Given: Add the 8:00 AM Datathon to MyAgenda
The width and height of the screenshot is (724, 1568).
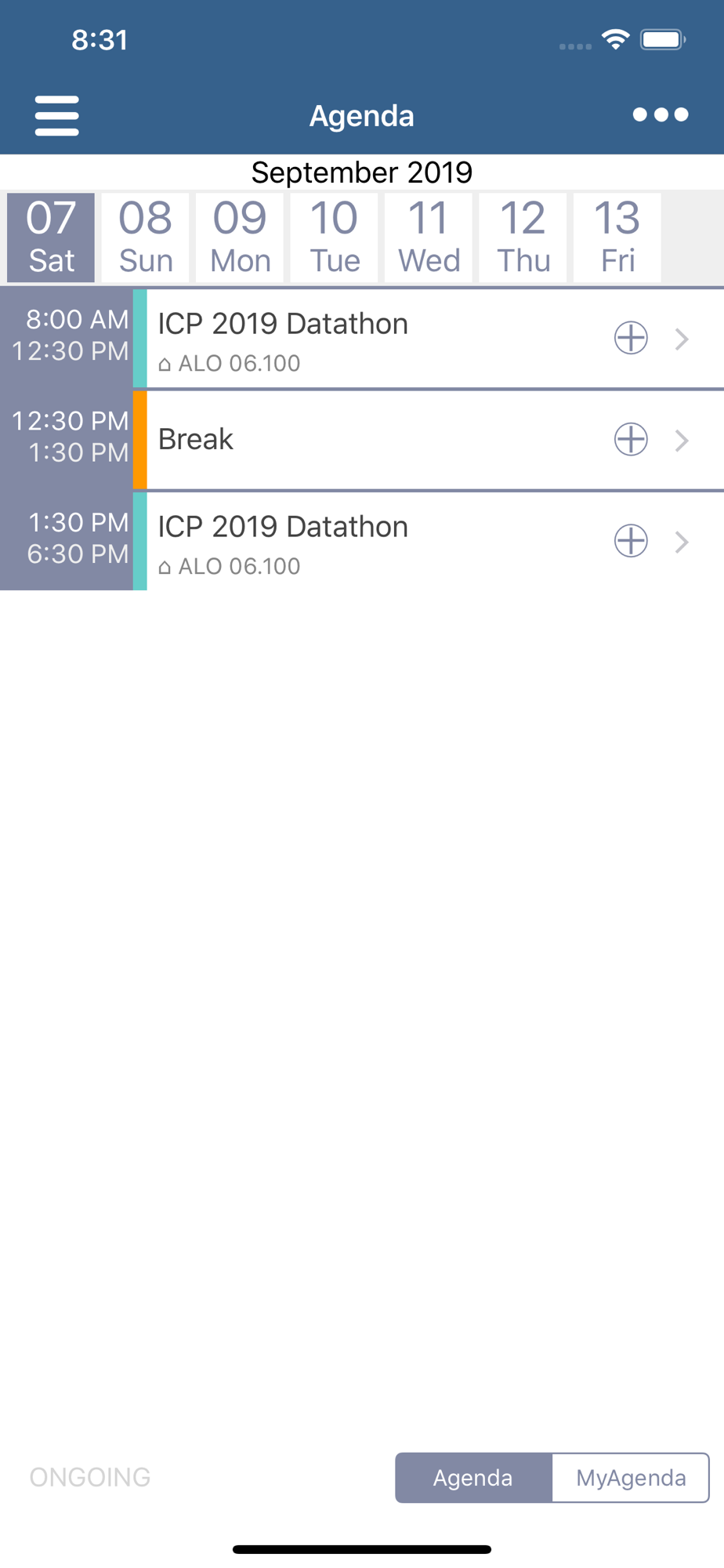Looking at the screenshot, I should click(x=631, y=339).
